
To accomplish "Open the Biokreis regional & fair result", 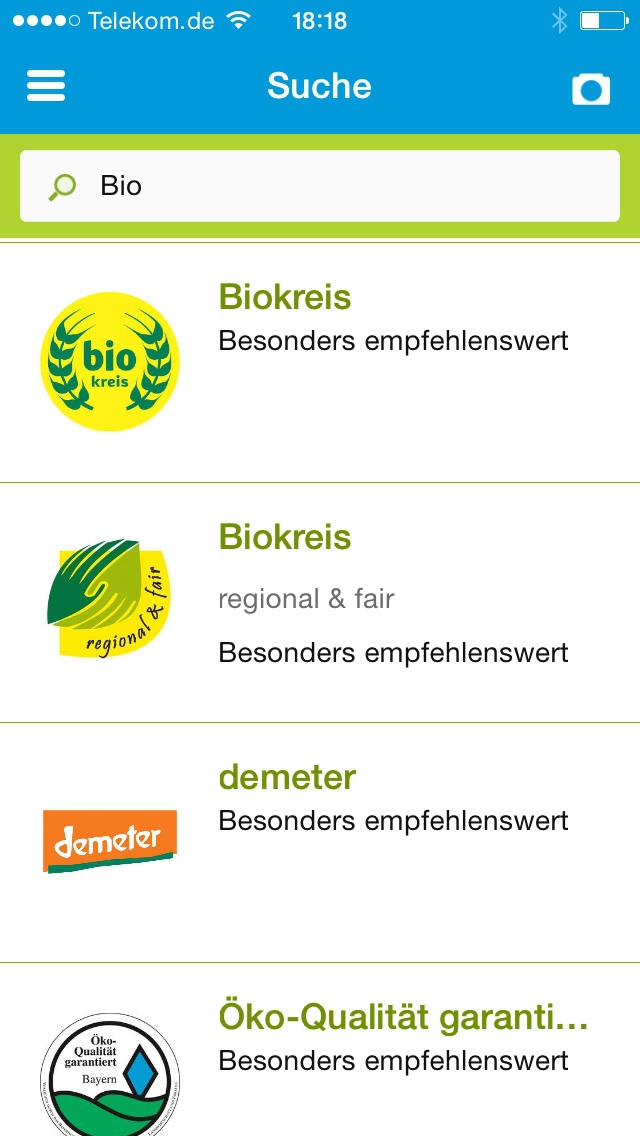I will [320, 602].
